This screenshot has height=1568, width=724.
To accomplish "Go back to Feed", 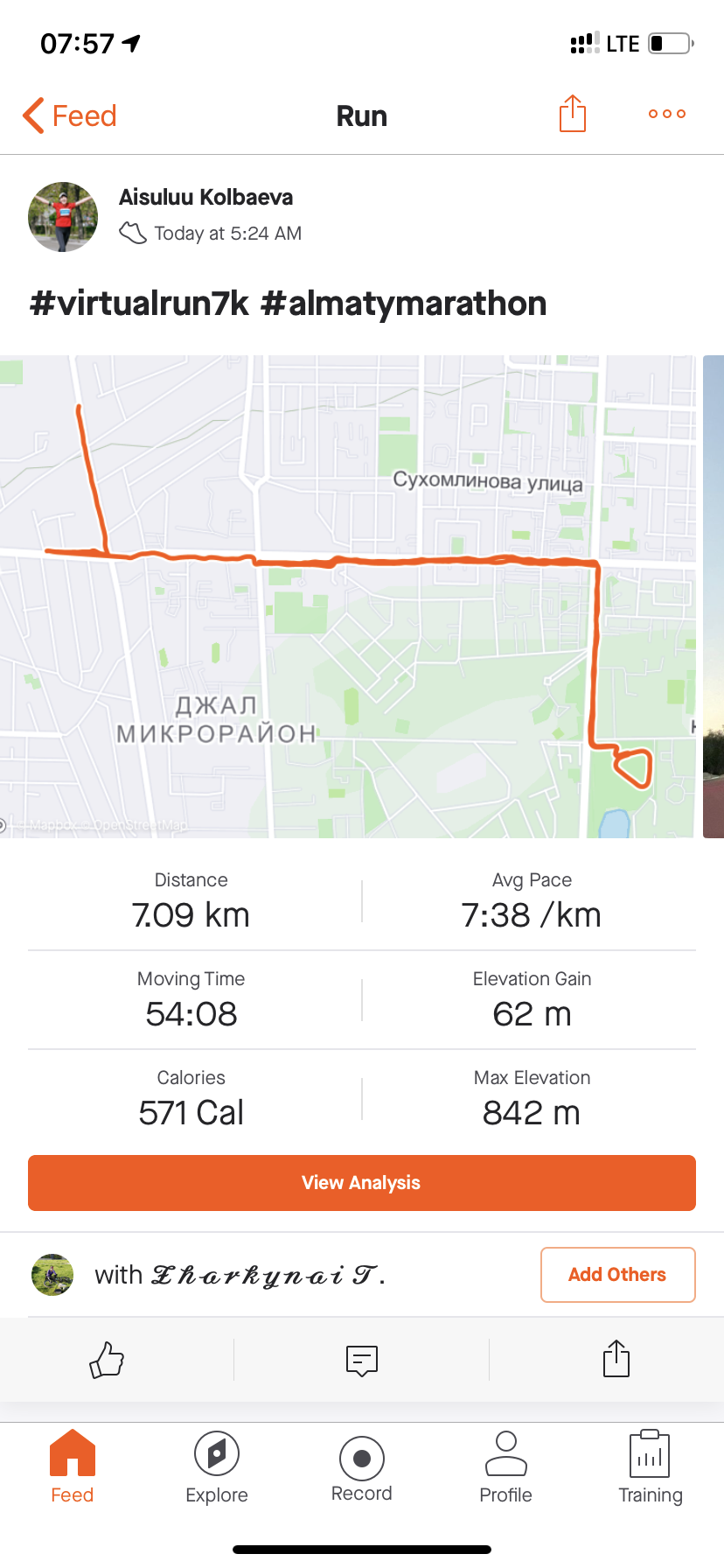I will [x=70, y=115].
